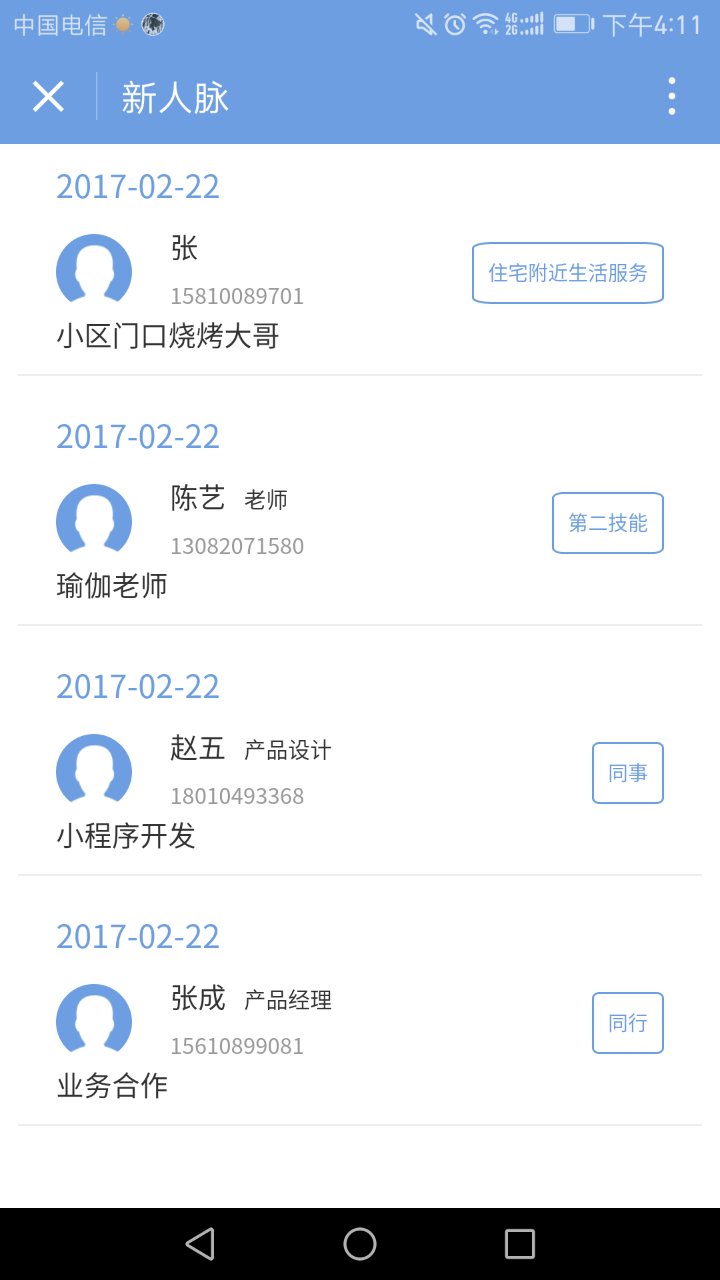Close the 新人脉 page
Image resolution: width=720 pixels, height=1280 pixels.
[x=48, y=97]
